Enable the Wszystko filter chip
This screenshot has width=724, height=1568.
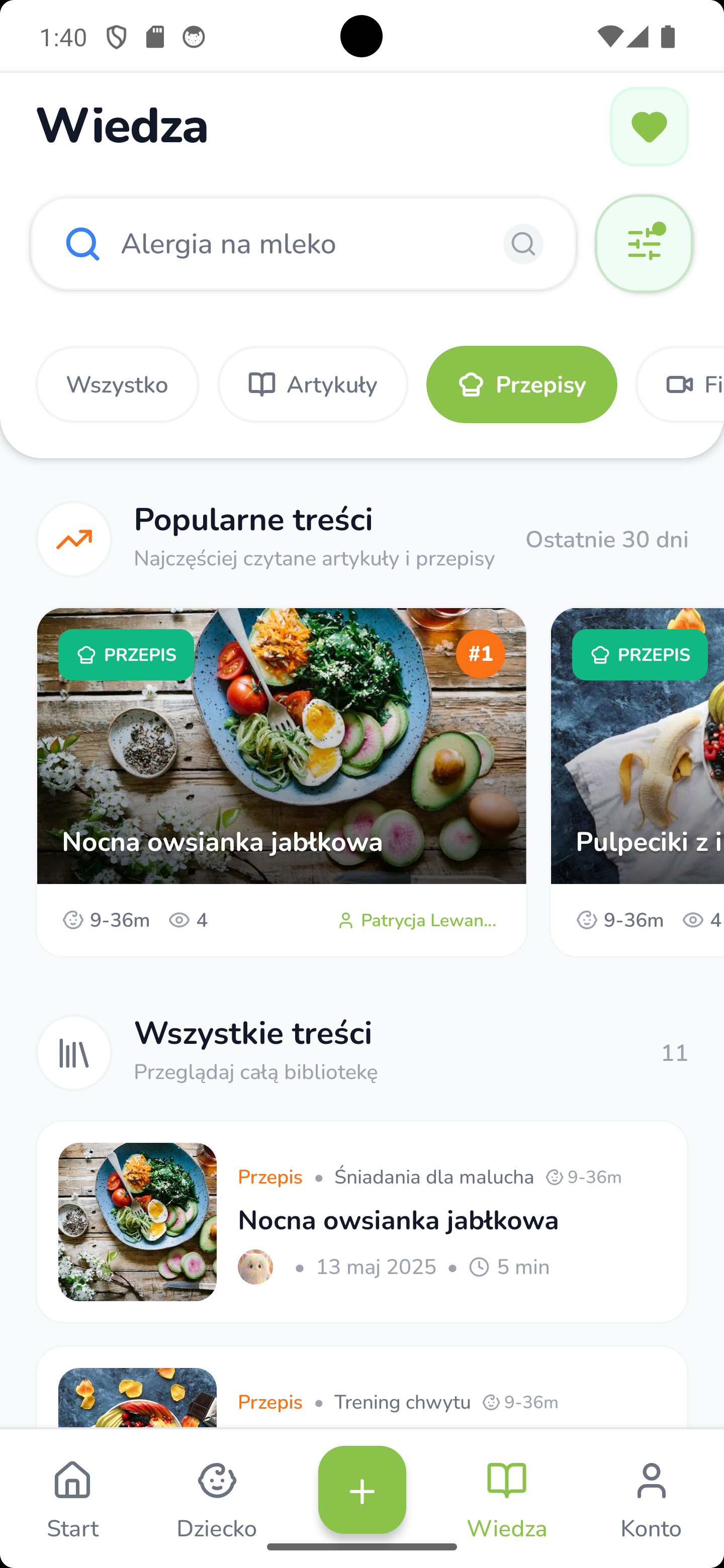[x=117, y=384]
